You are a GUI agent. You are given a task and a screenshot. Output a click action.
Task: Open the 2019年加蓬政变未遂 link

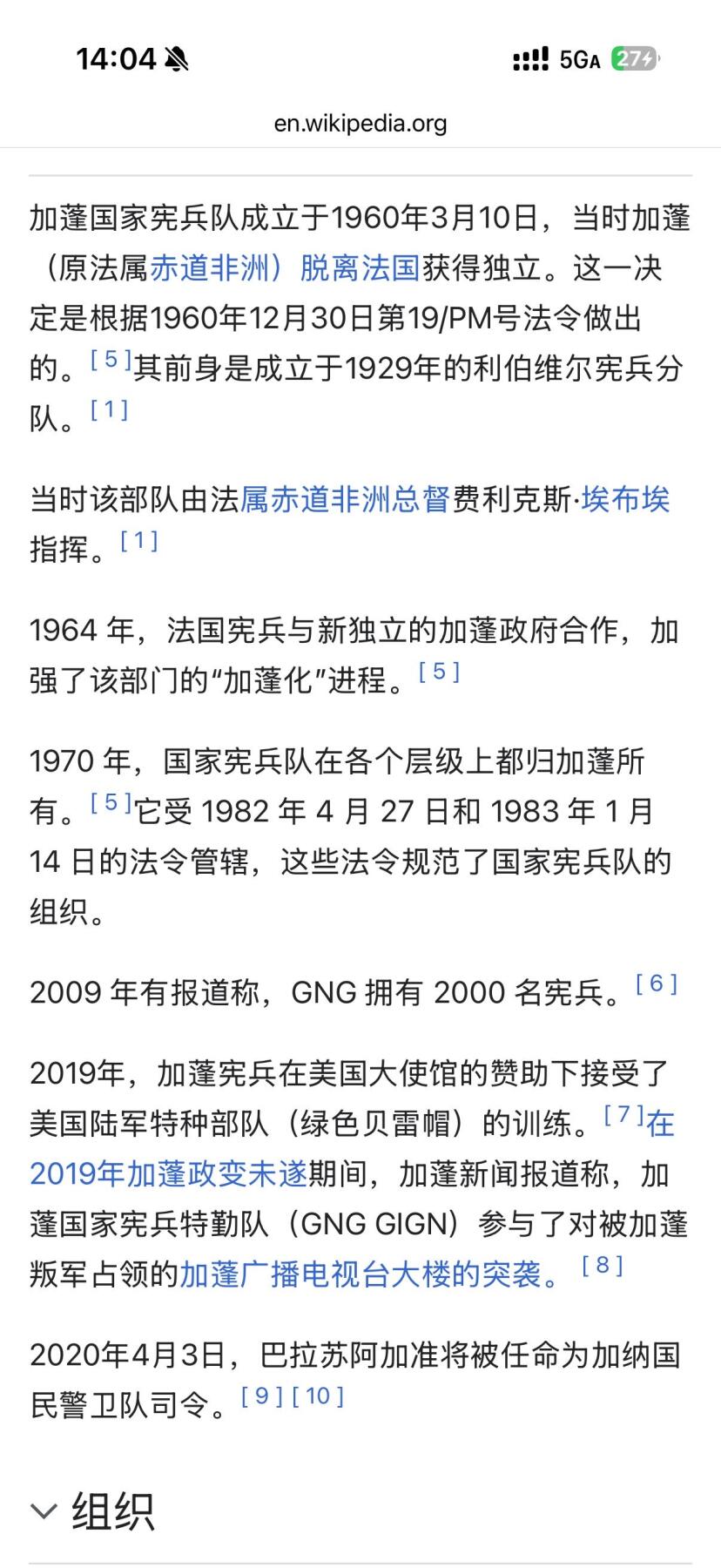(165, 1173)
